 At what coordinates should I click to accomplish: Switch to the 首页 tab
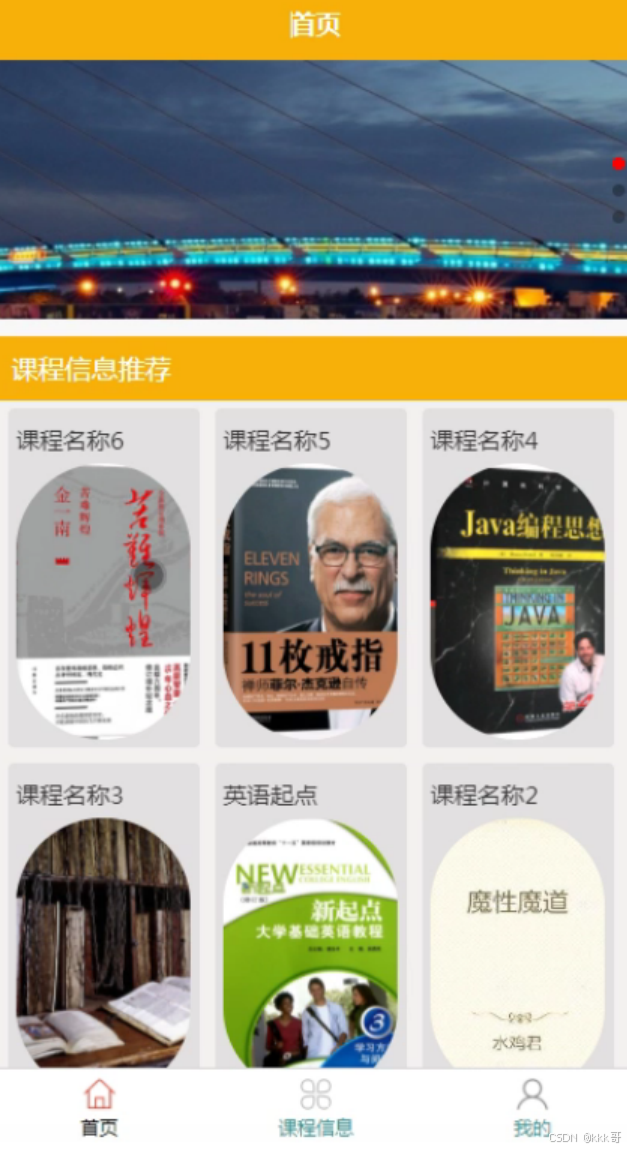[x=99, y=1107]
